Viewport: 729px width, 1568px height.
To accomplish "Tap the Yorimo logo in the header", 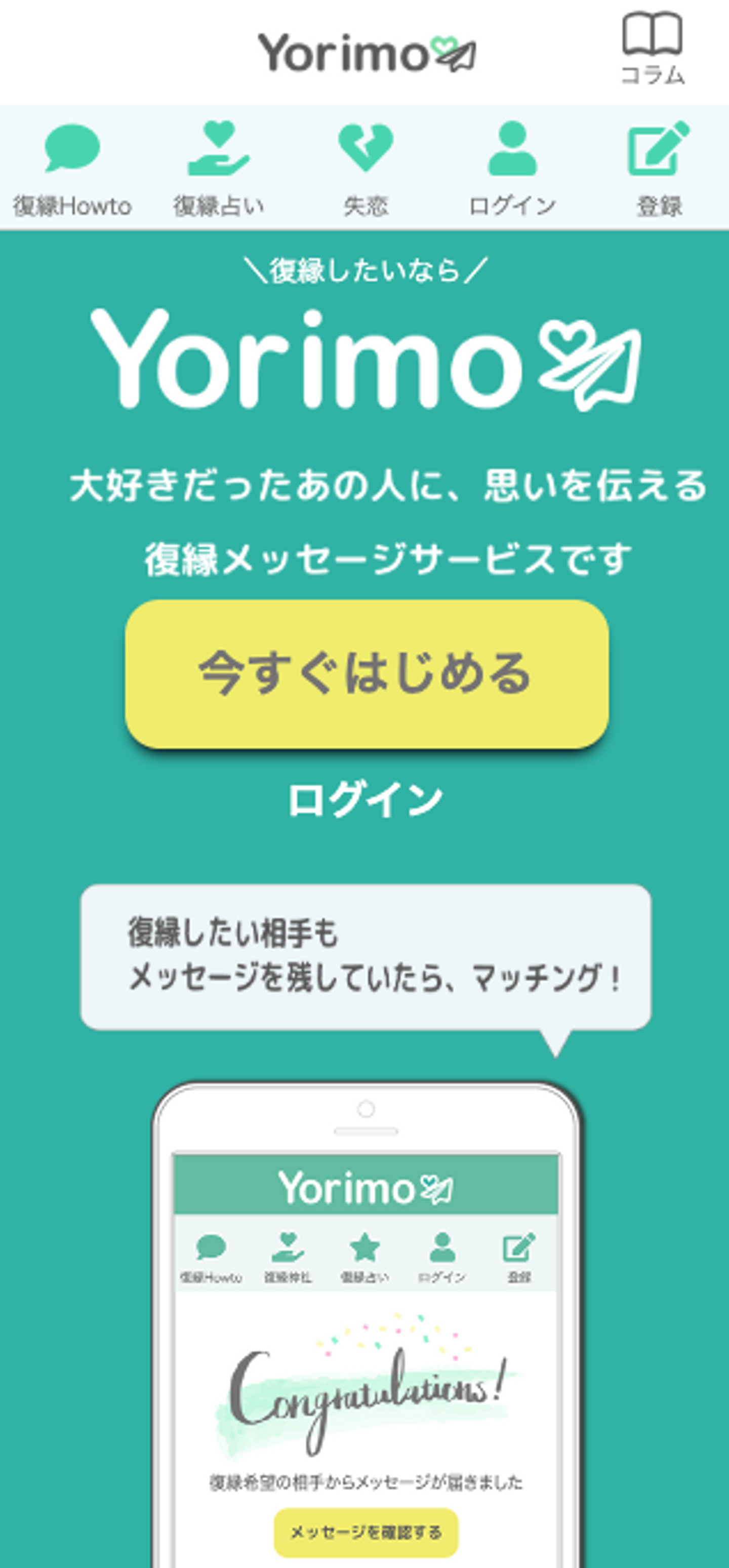I will point(367,52).
